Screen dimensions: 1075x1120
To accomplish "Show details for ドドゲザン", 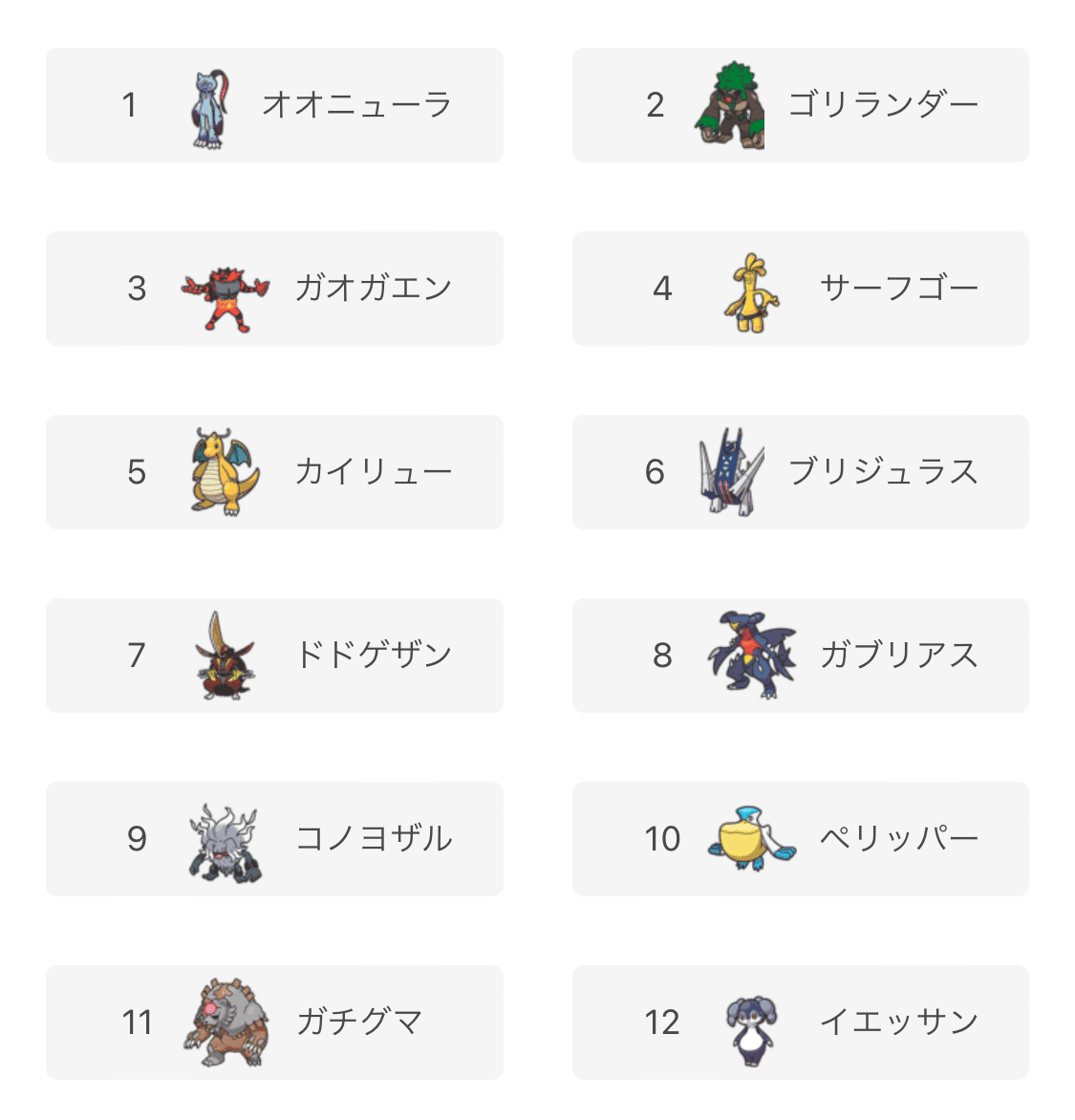I will point(274,656).
